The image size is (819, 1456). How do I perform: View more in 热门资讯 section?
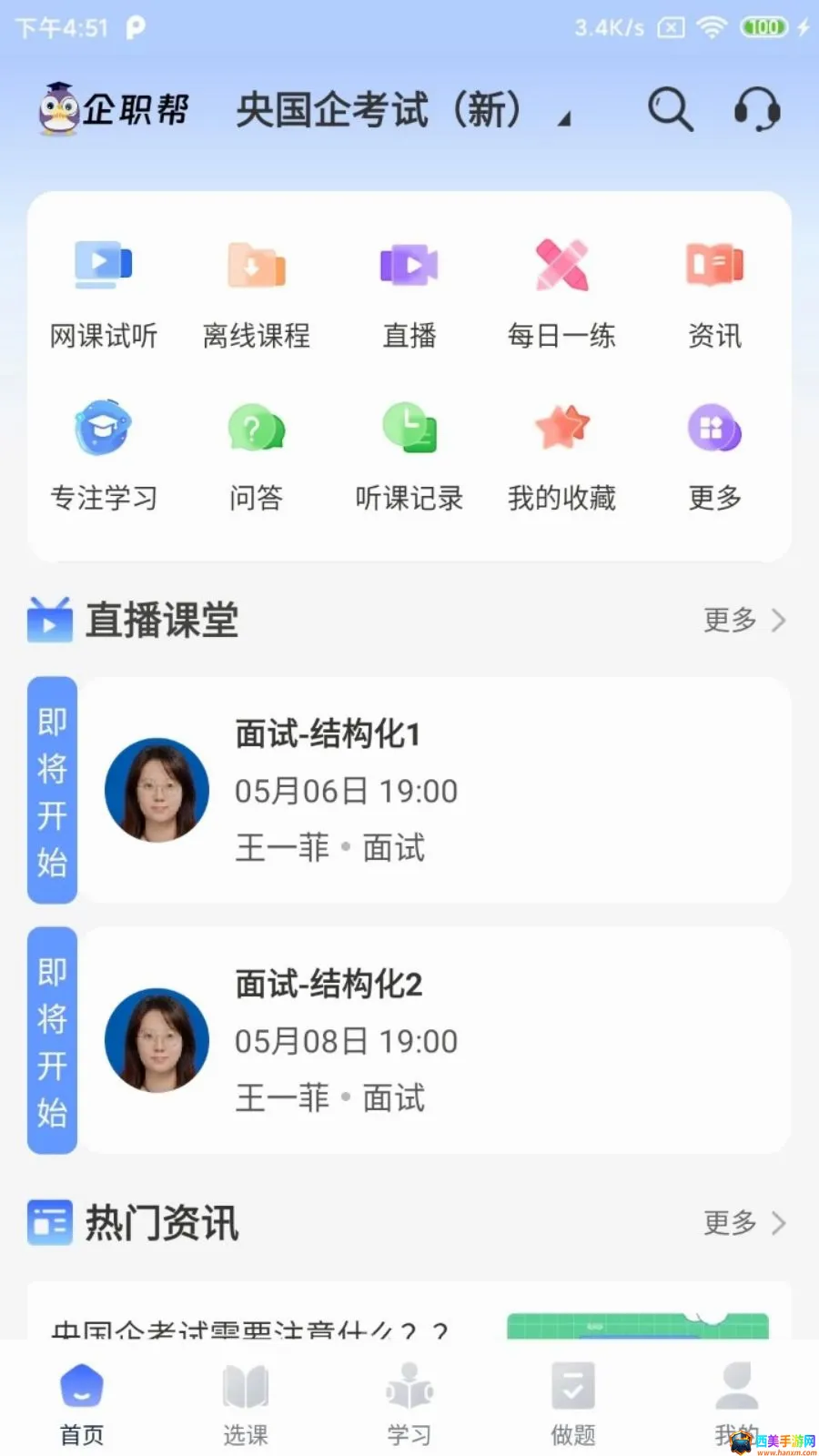pyautogui.click(x=744, y=1223)
